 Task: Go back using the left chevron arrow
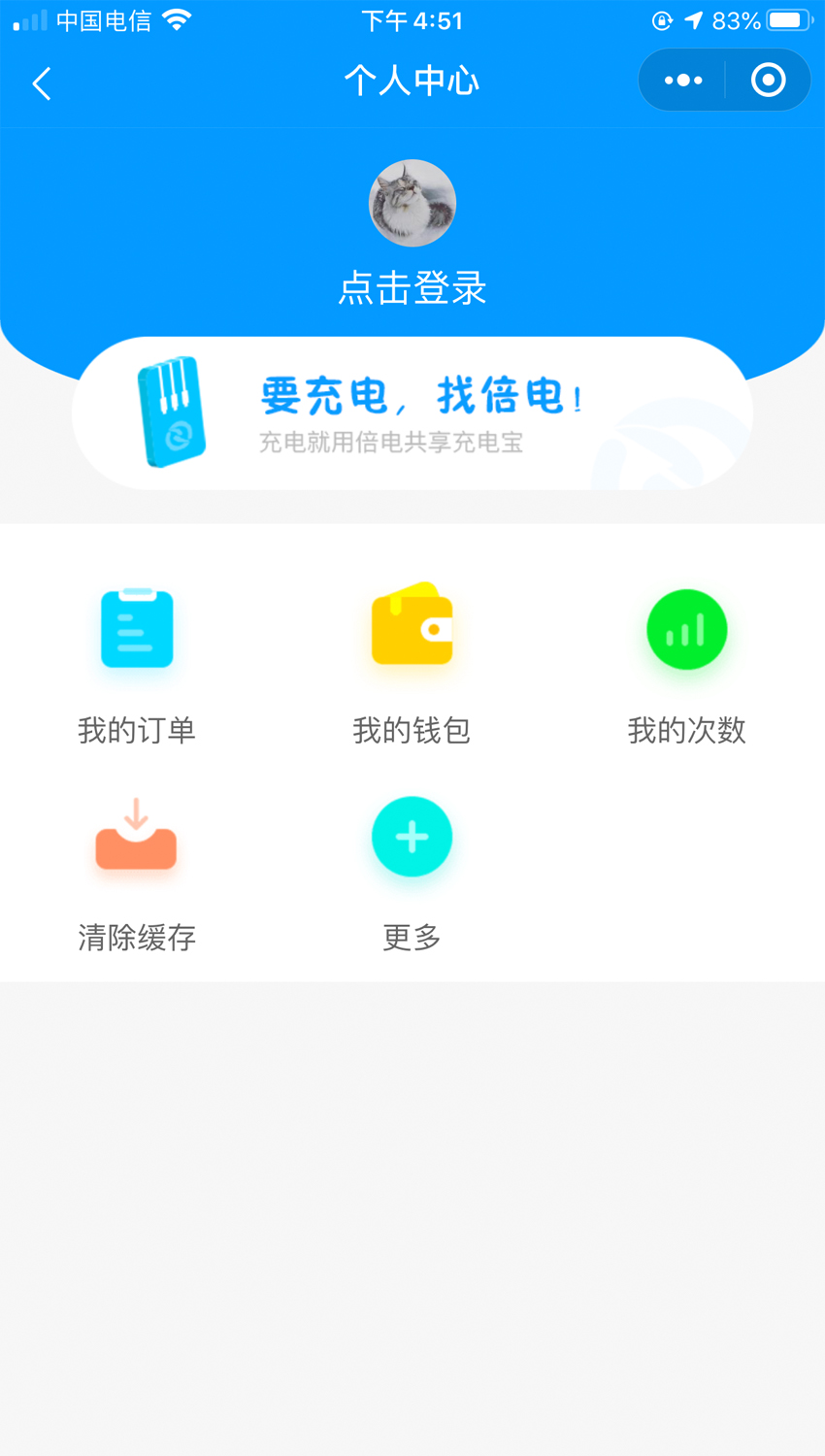point(41,83)
